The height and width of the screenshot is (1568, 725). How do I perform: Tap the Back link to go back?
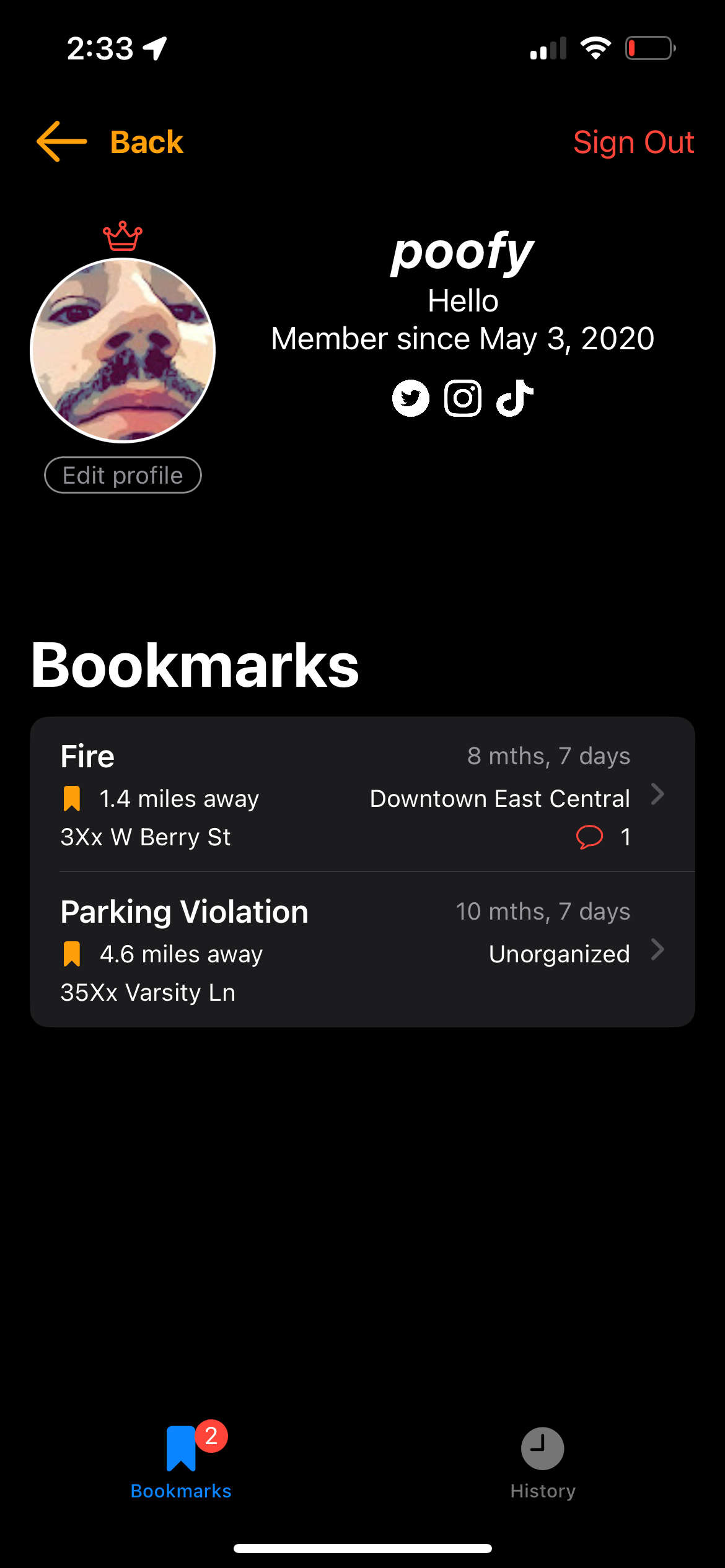(146, 141)
